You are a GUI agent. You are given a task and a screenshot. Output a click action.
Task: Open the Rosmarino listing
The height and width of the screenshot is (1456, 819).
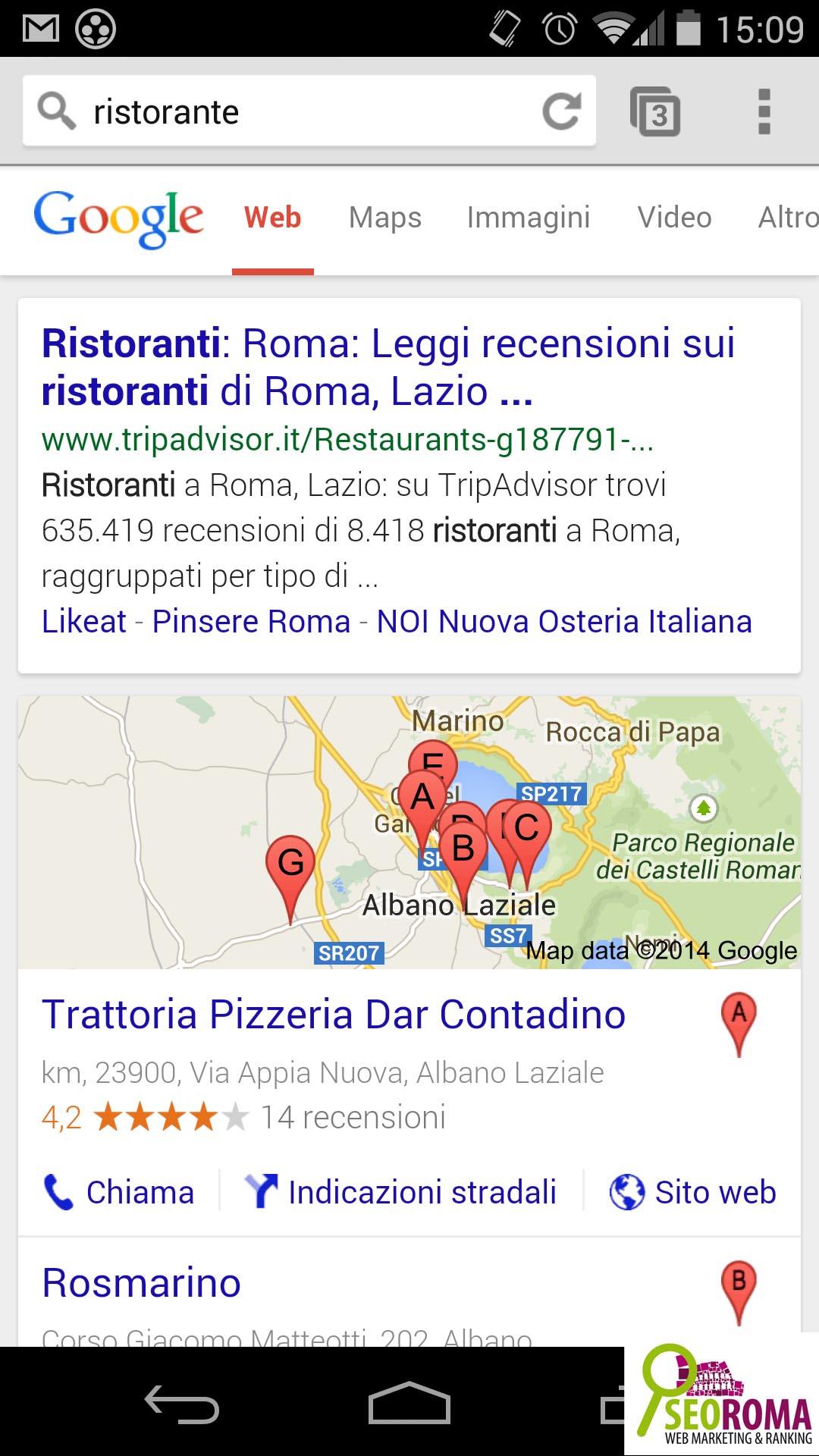point(142,1283)
